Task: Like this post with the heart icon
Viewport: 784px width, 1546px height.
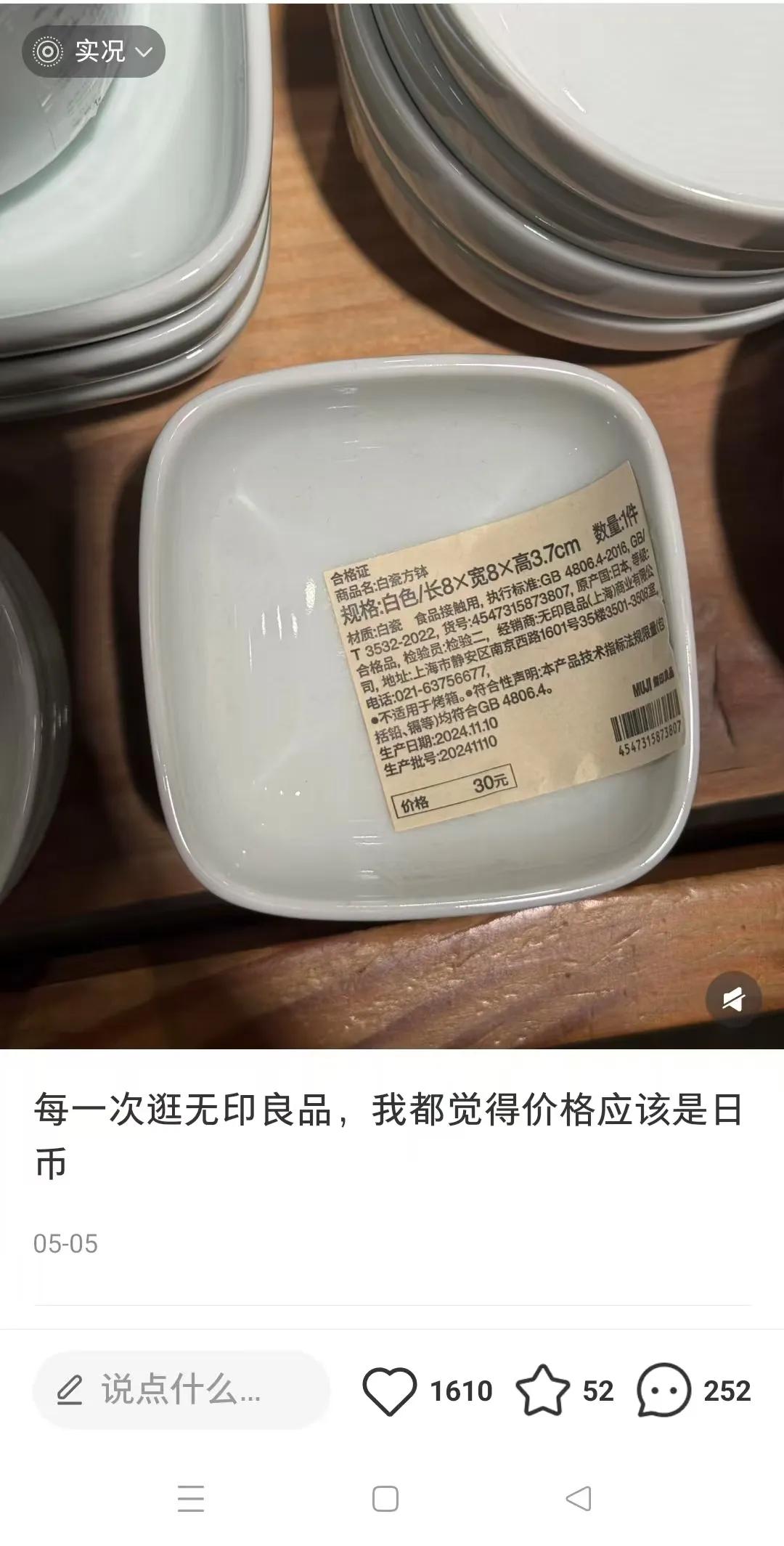Action: (x=390, y=1391)
